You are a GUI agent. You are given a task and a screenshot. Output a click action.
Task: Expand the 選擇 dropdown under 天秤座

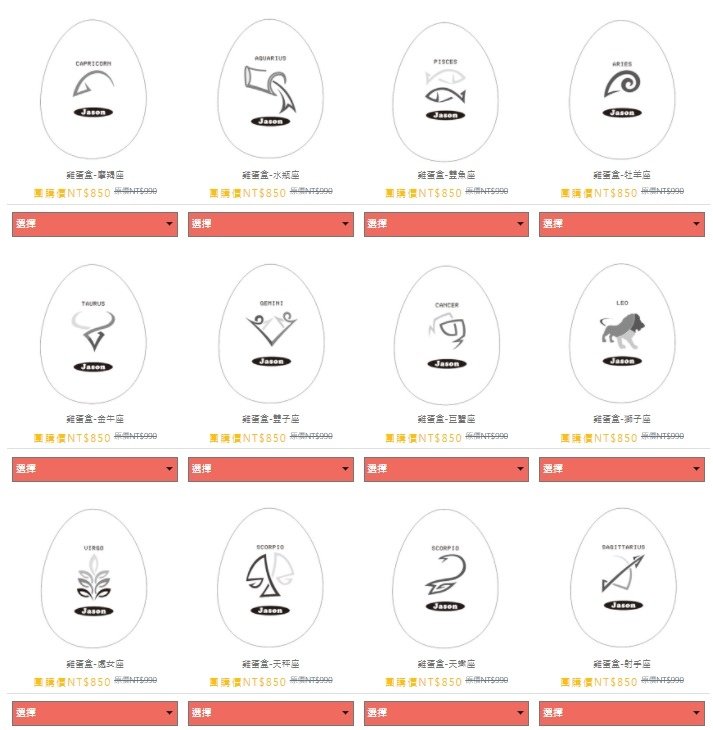[x=270, y=713]
